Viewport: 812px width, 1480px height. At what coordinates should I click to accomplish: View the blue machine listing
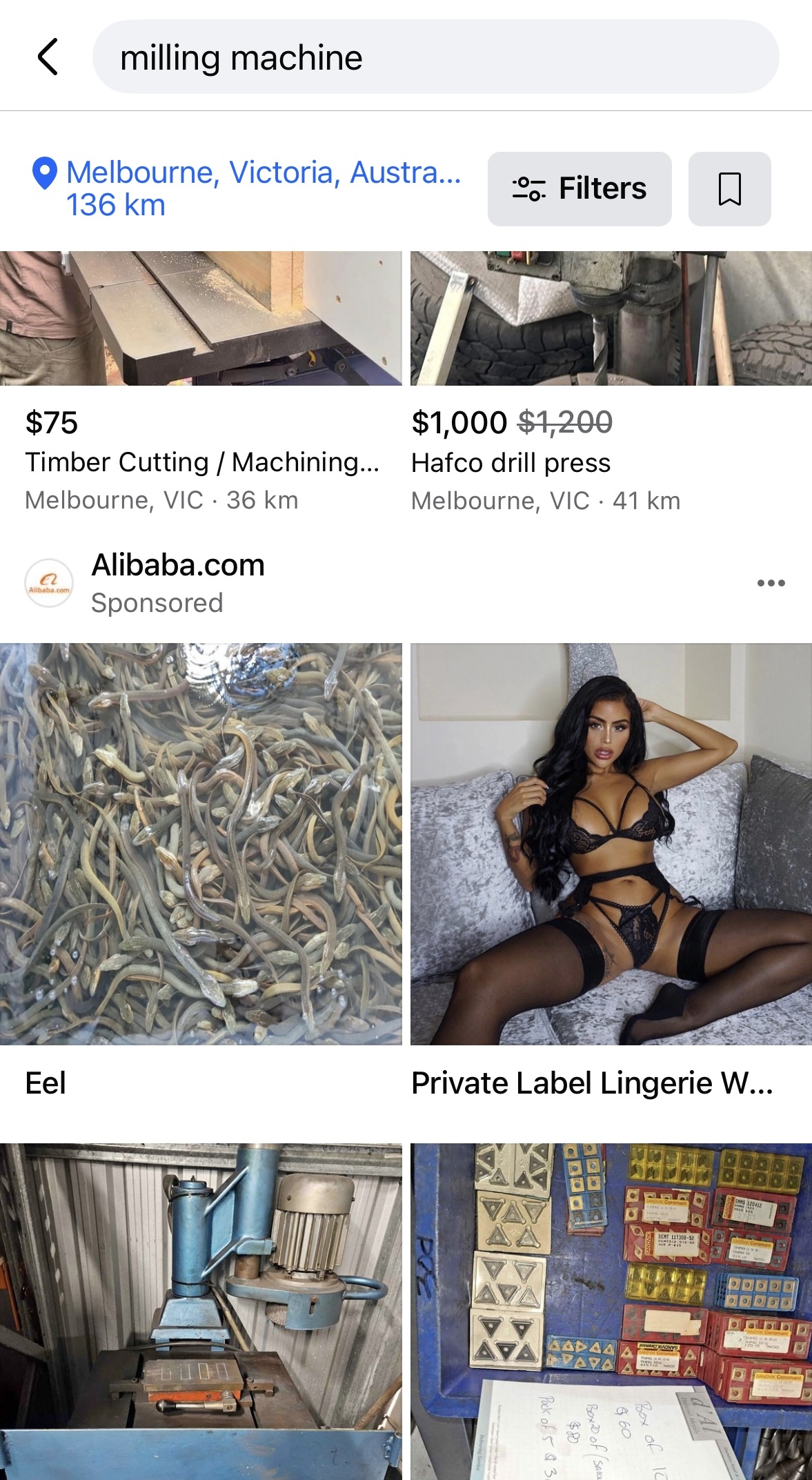201,1311
